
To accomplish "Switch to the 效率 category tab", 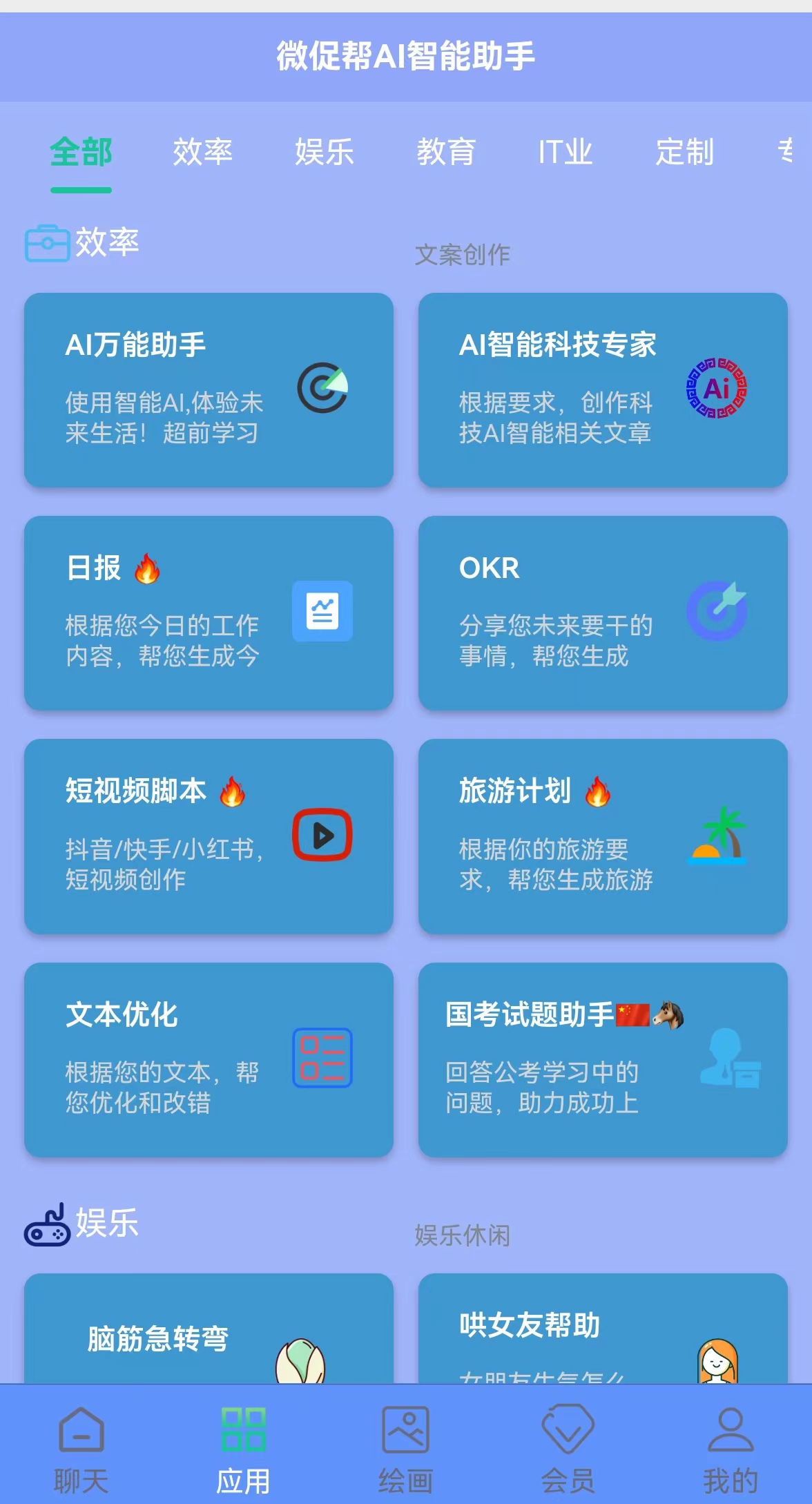I will point(202,152).
